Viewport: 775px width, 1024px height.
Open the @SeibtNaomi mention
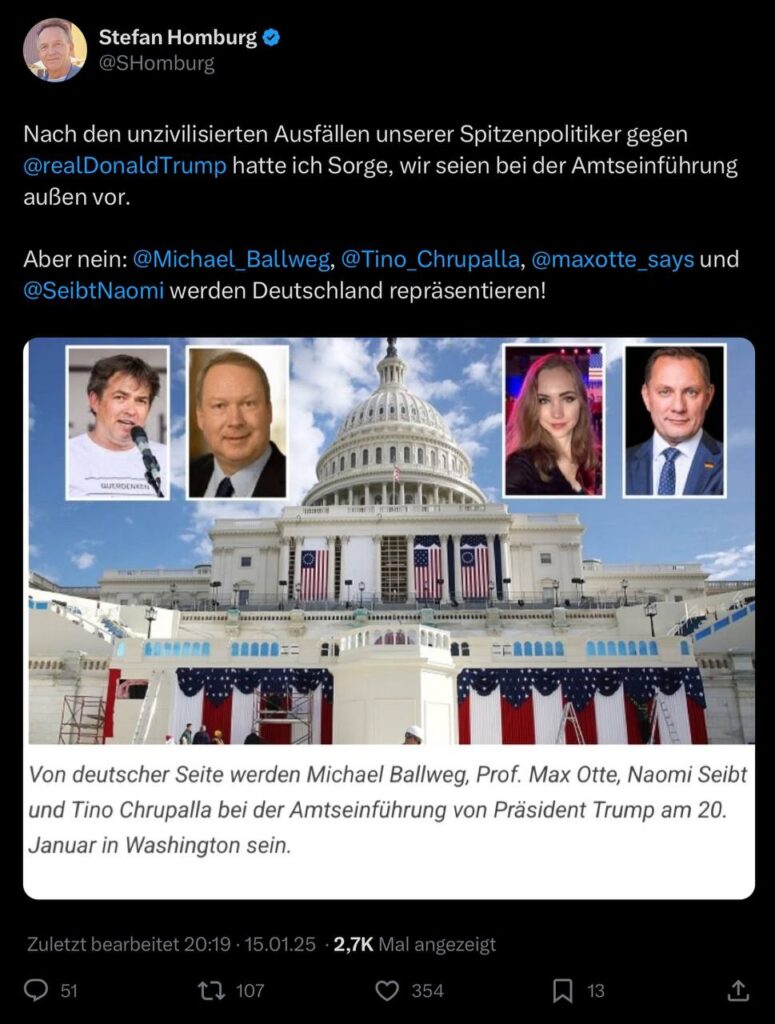(x=94, y=293)
